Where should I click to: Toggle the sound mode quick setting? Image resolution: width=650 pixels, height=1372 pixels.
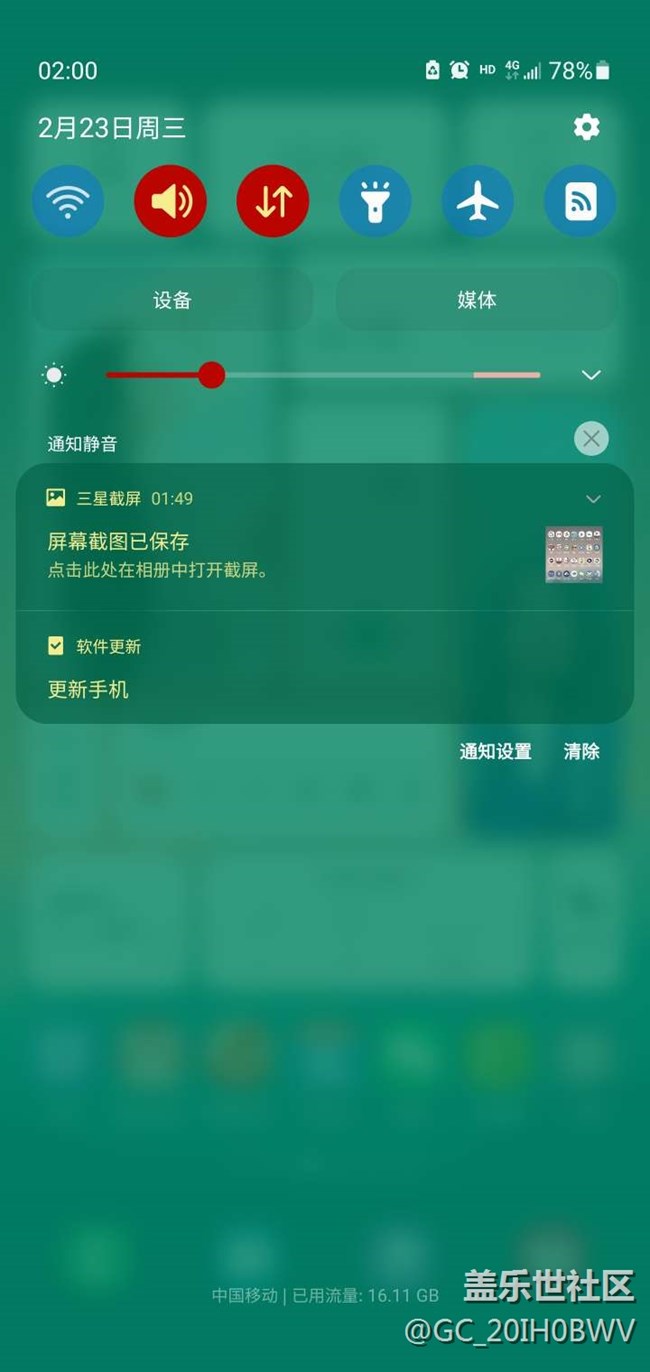coord(170,201)
